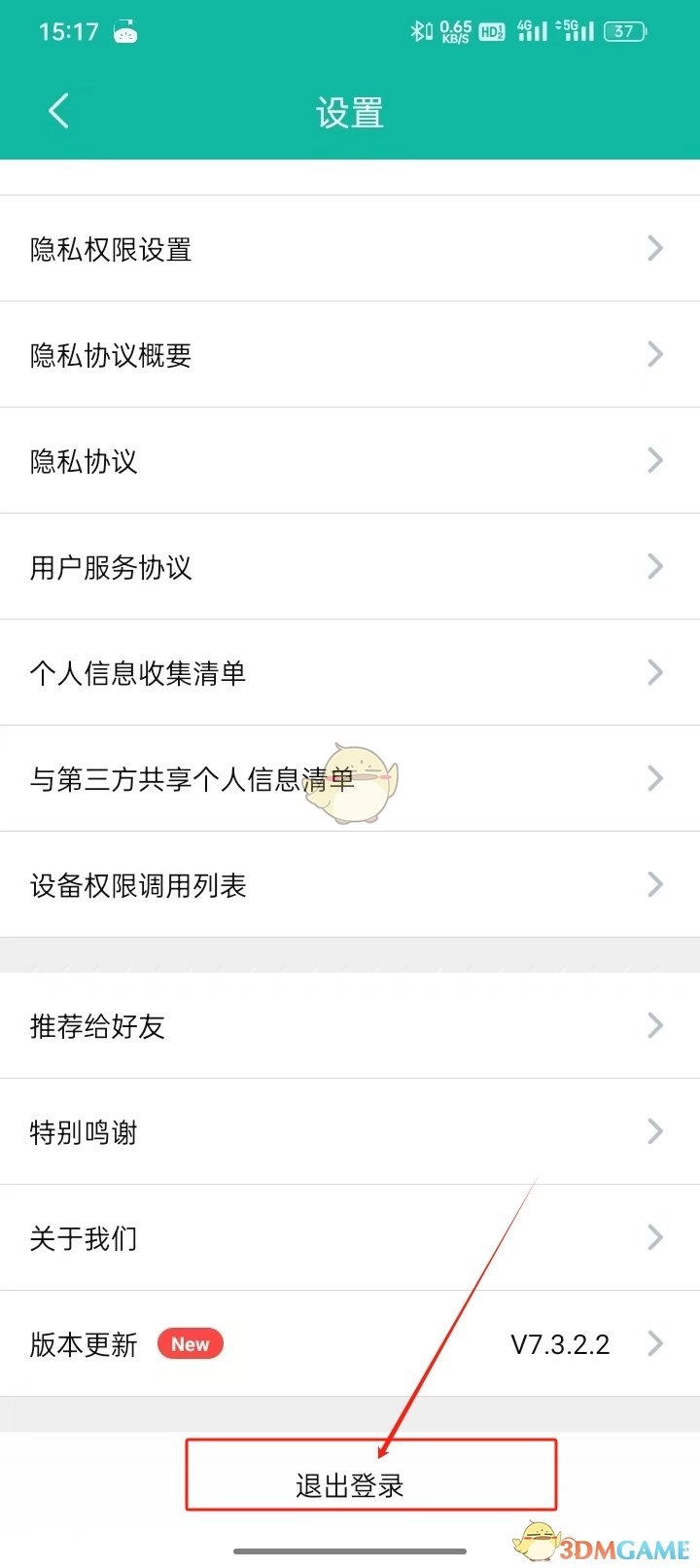This screenshot has width=700, height=1568.
Task: Open the 隐私协议 row
Action: 350,461
